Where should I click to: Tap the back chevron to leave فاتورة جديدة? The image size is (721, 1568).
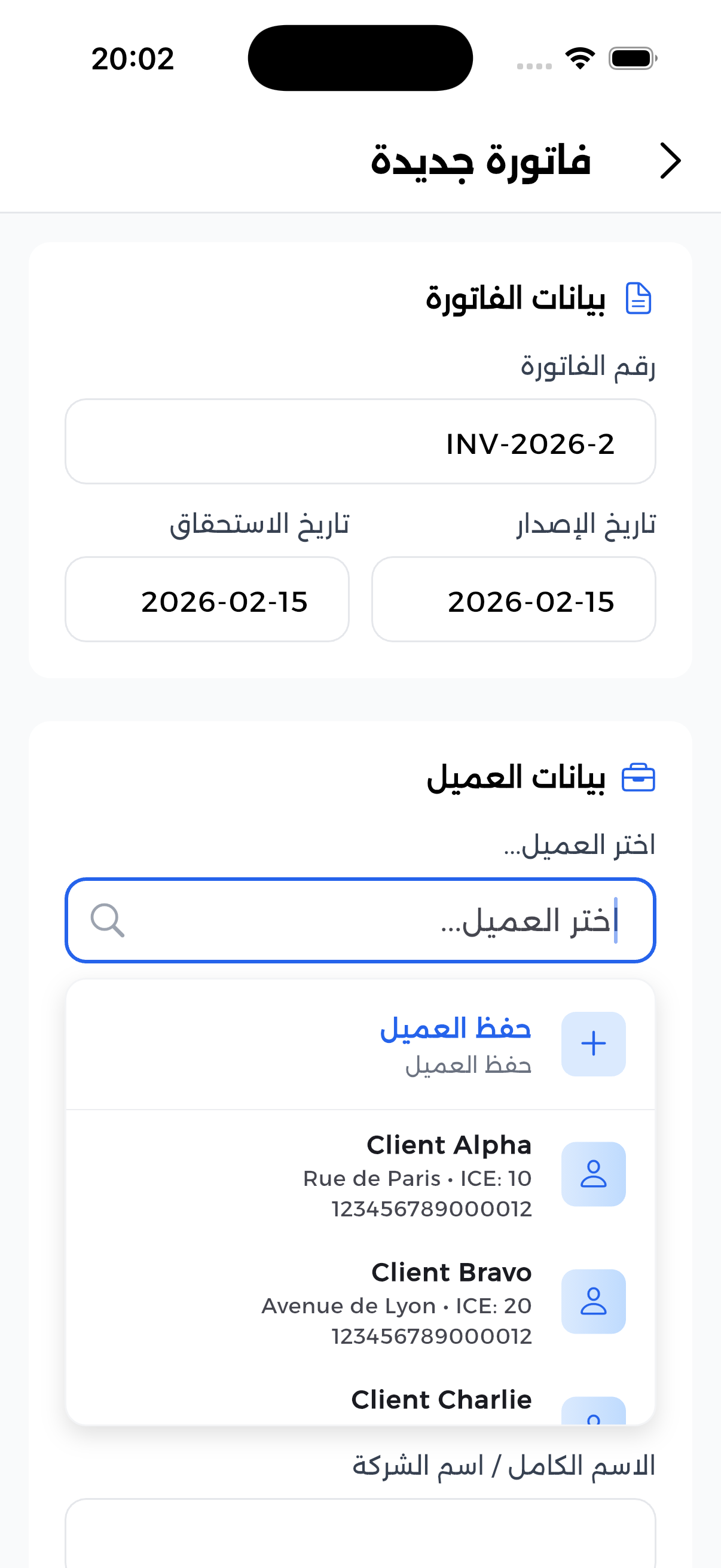pos(671,161)
